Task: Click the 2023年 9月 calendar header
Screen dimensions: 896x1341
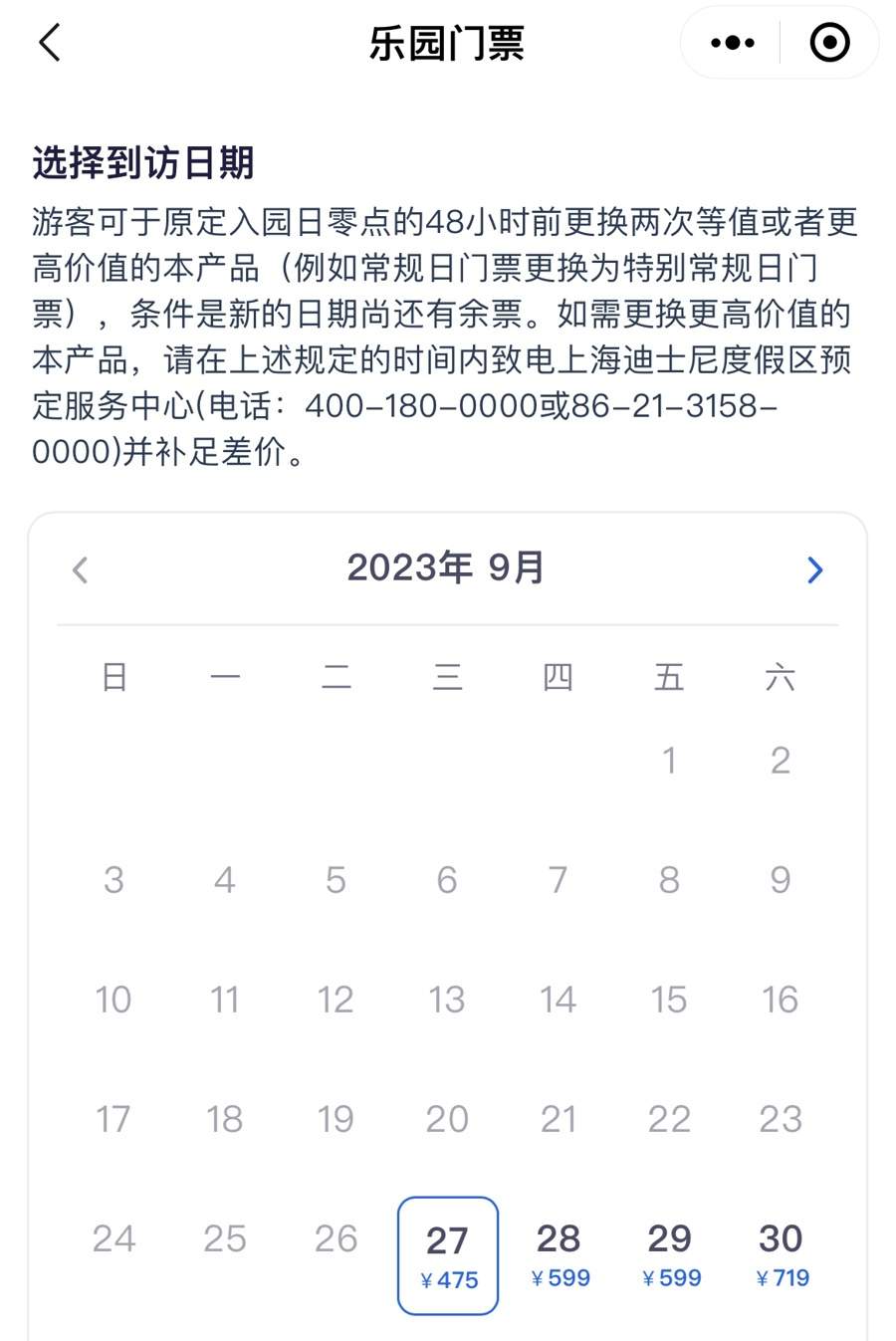Action: tap(447, 567)
